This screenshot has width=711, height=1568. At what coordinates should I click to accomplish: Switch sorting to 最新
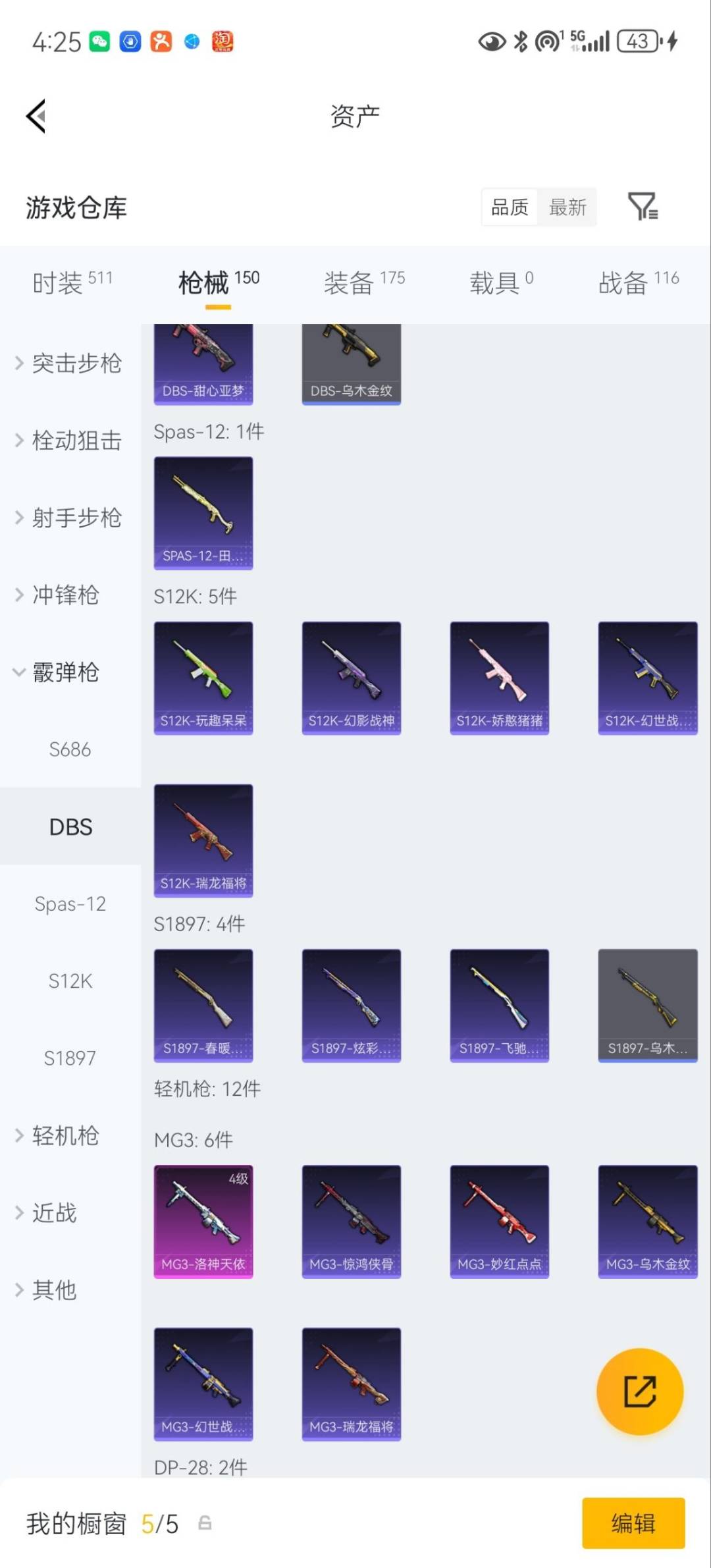568,207
